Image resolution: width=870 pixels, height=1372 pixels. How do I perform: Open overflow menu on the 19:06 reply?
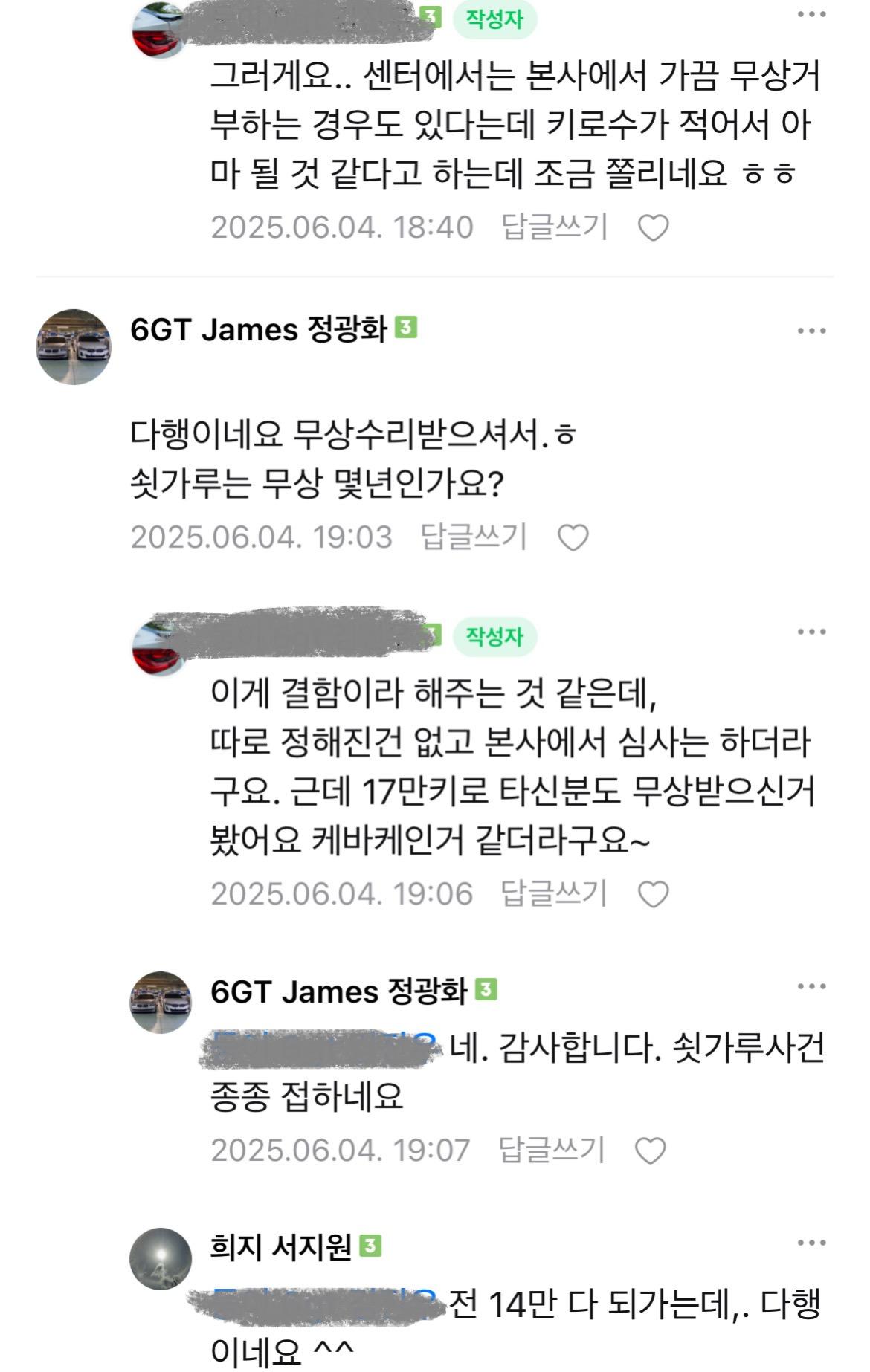coord(811,632)
